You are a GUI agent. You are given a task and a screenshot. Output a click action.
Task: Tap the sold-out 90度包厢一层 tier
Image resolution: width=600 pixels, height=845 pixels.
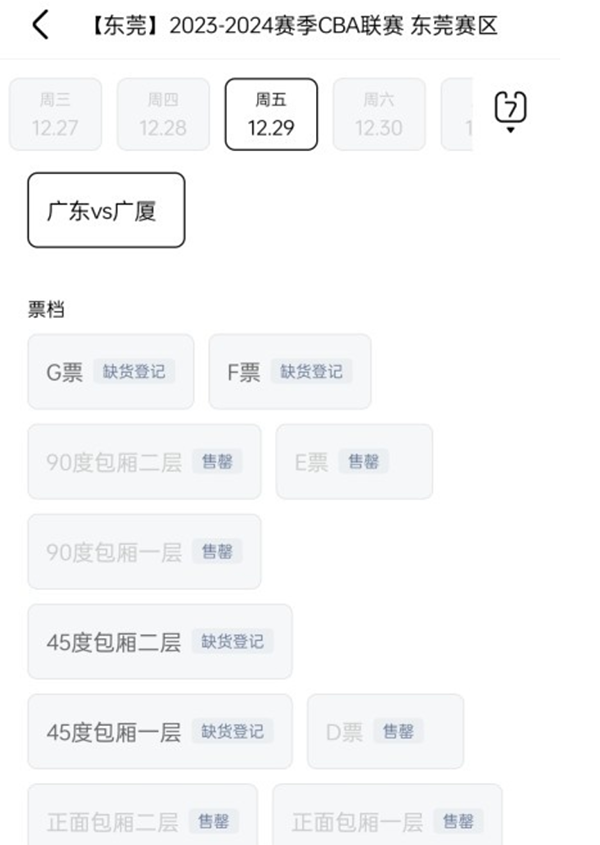tap(144, 552)
